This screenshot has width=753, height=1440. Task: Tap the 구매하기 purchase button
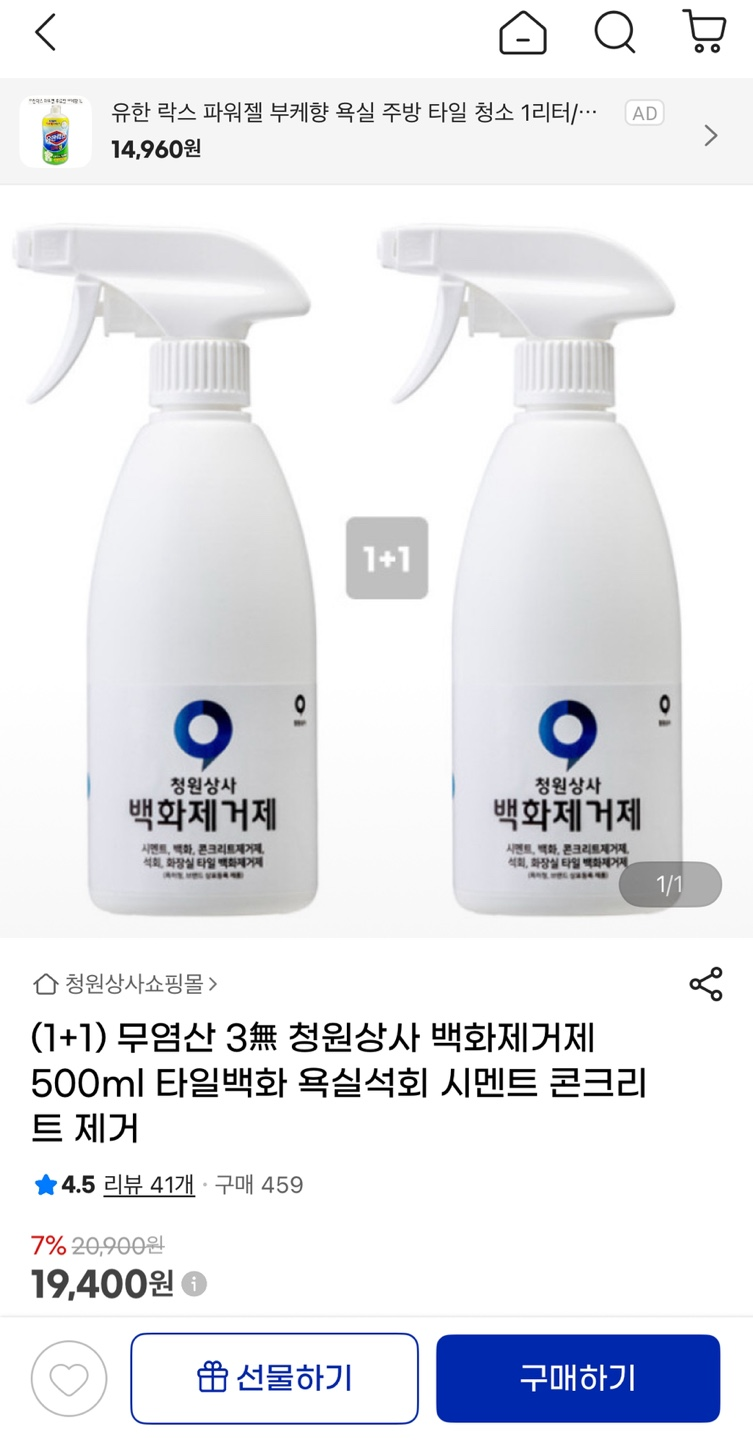(x=578, y=1378)
